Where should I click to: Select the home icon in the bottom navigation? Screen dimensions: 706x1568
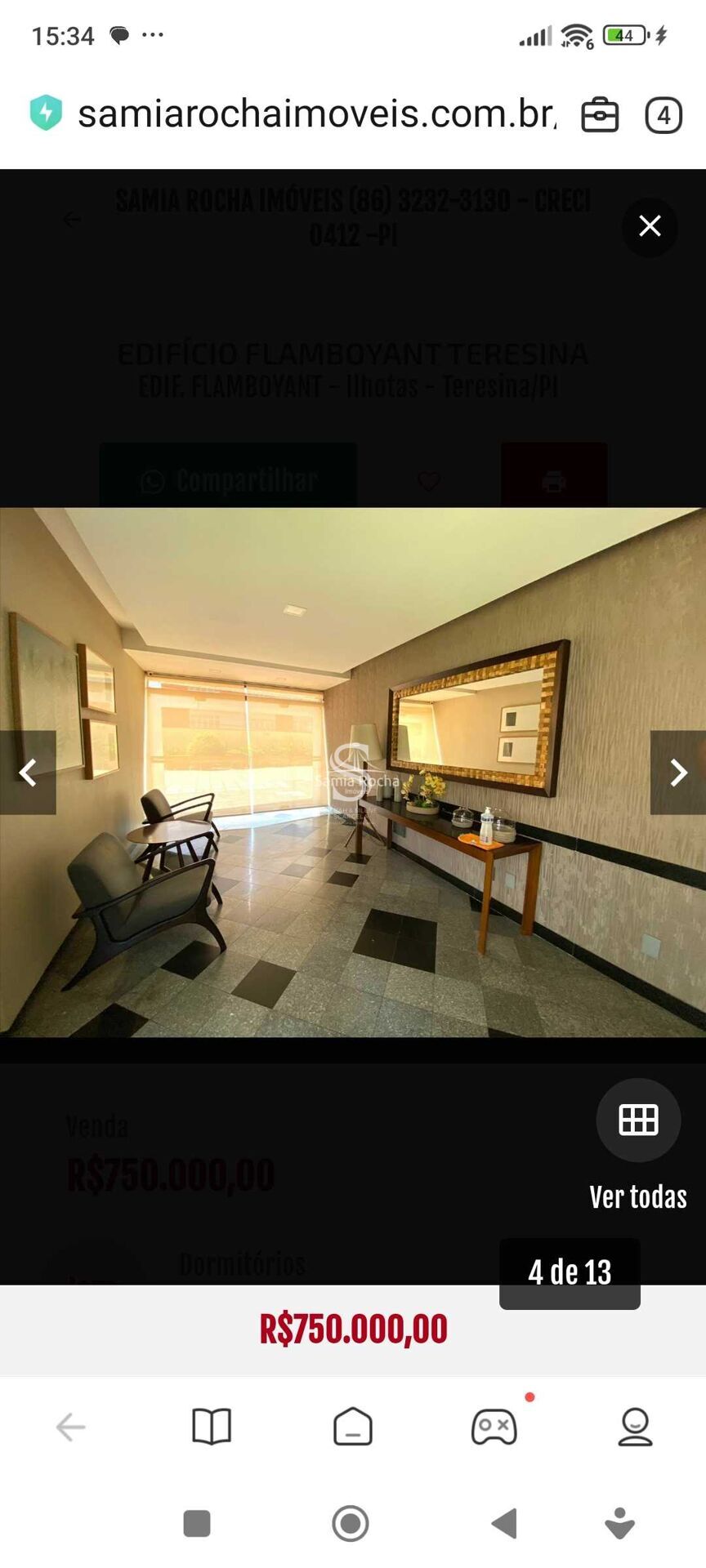coord(351,1428)
